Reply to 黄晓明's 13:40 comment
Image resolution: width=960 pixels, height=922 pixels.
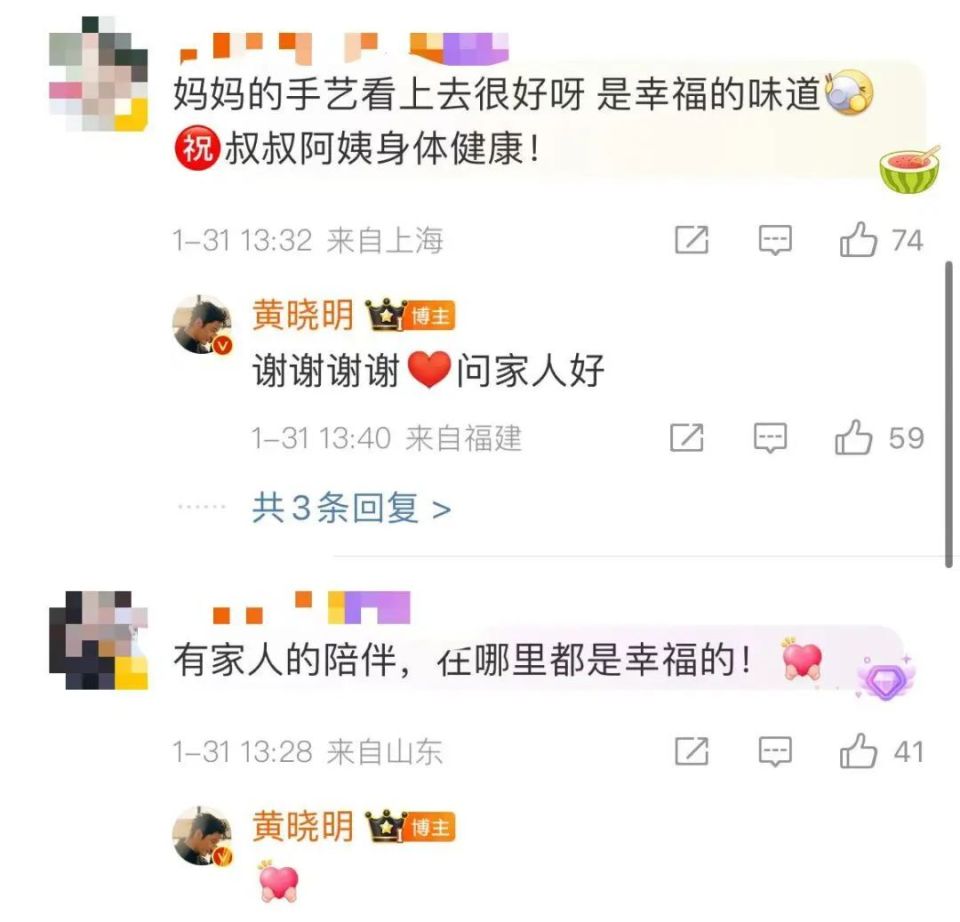point(770,438)
